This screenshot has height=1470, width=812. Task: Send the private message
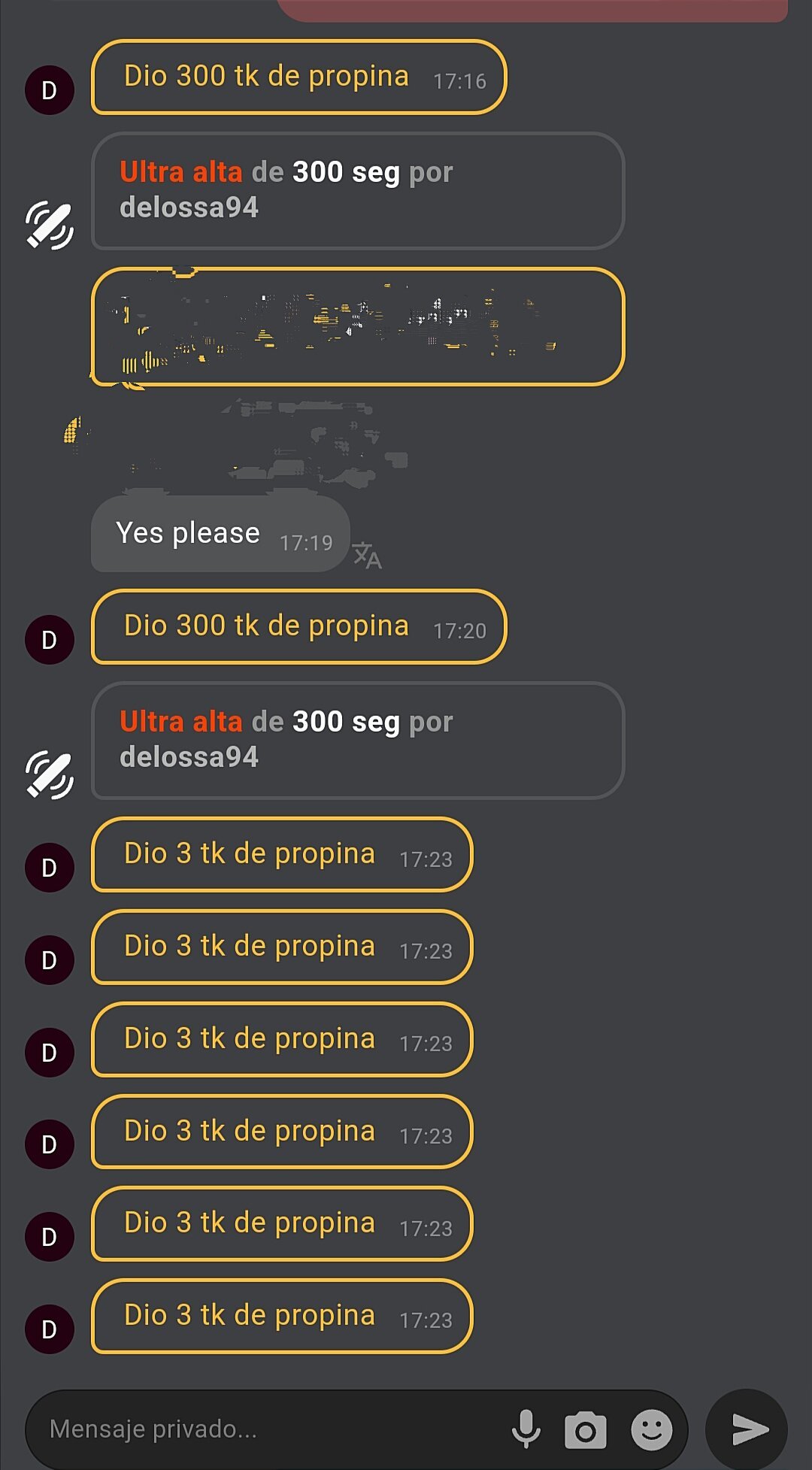(x=747, y=1429)
